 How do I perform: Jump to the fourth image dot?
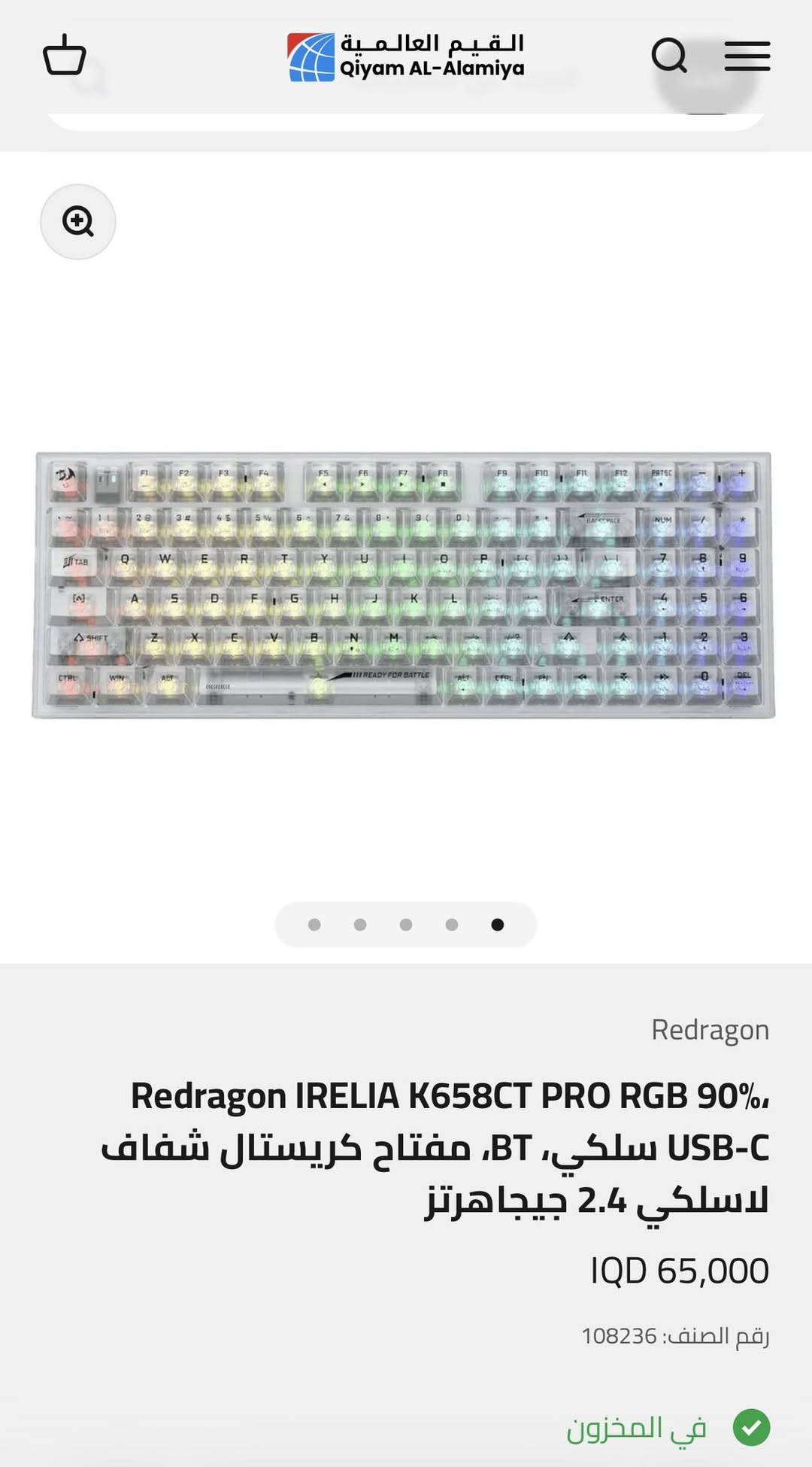(x=452, y=925)
